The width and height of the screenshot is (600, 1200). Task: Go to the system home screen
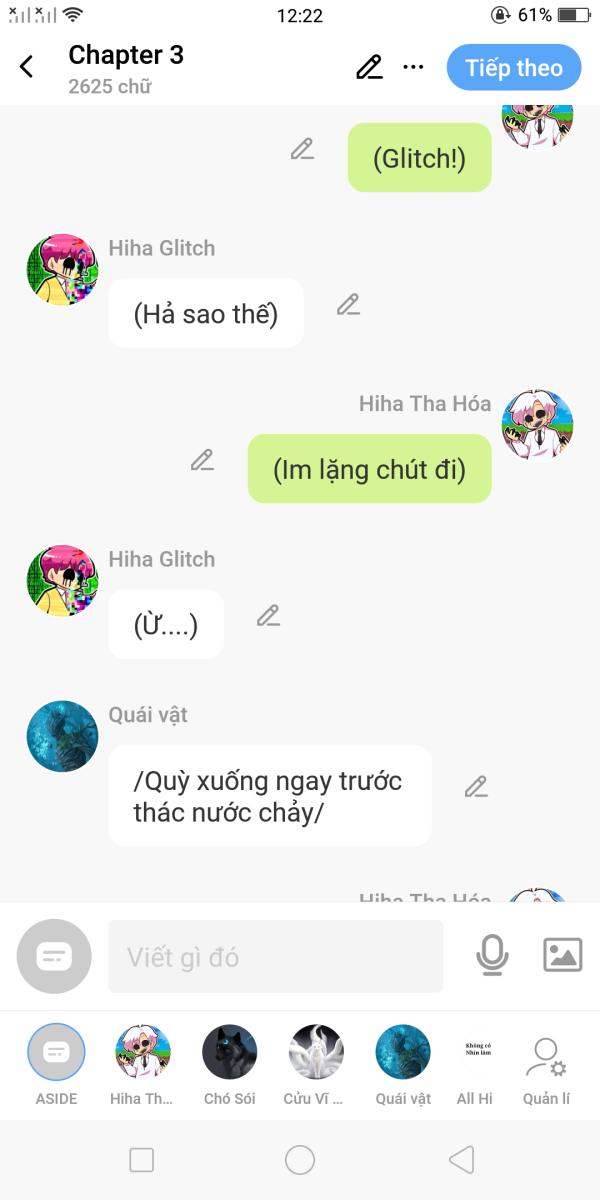tap(300, 1160)
